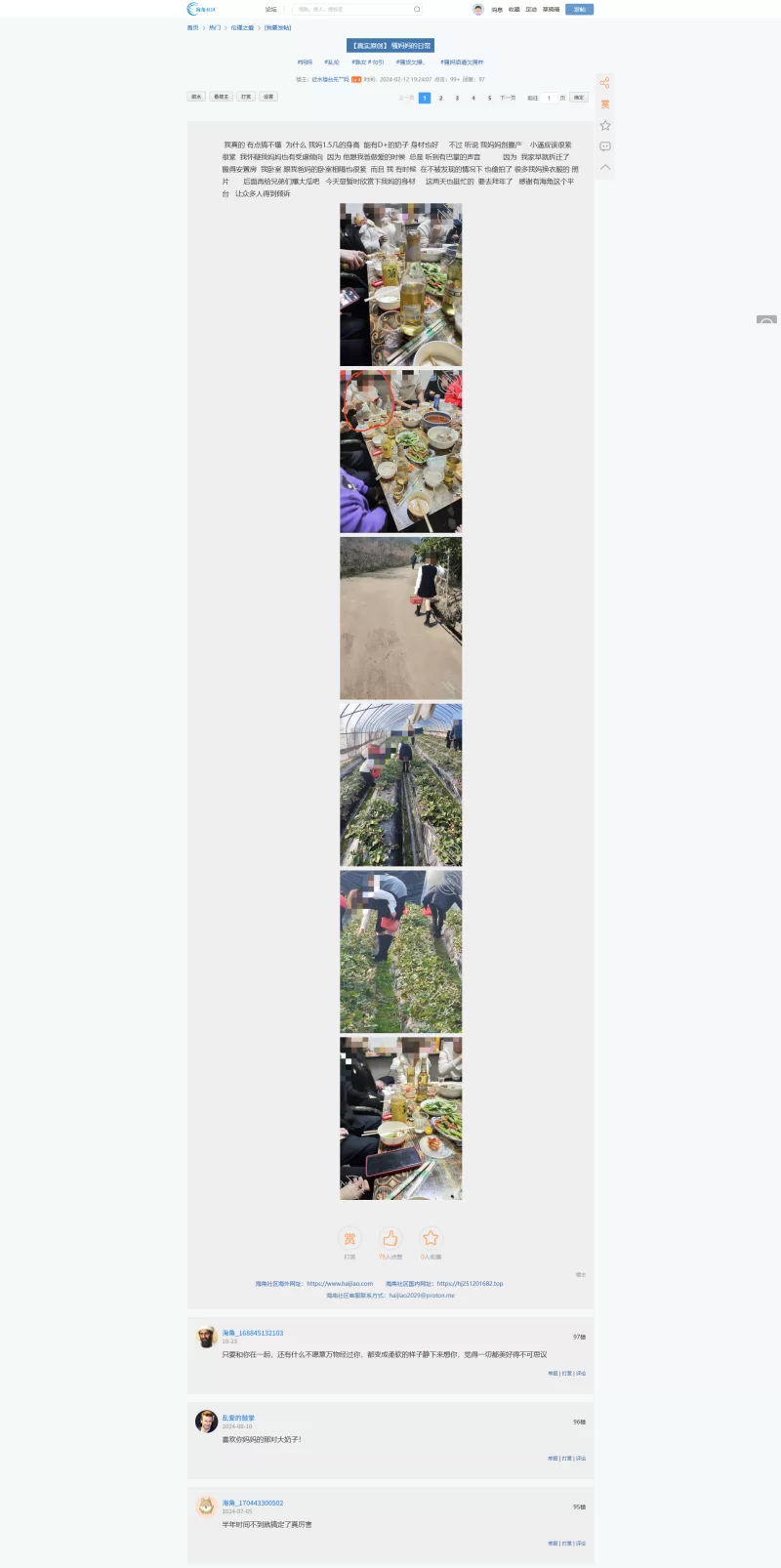Go to 首页 via the breadcrumb
The image size is (781, 1568).
tap(192, 27)
